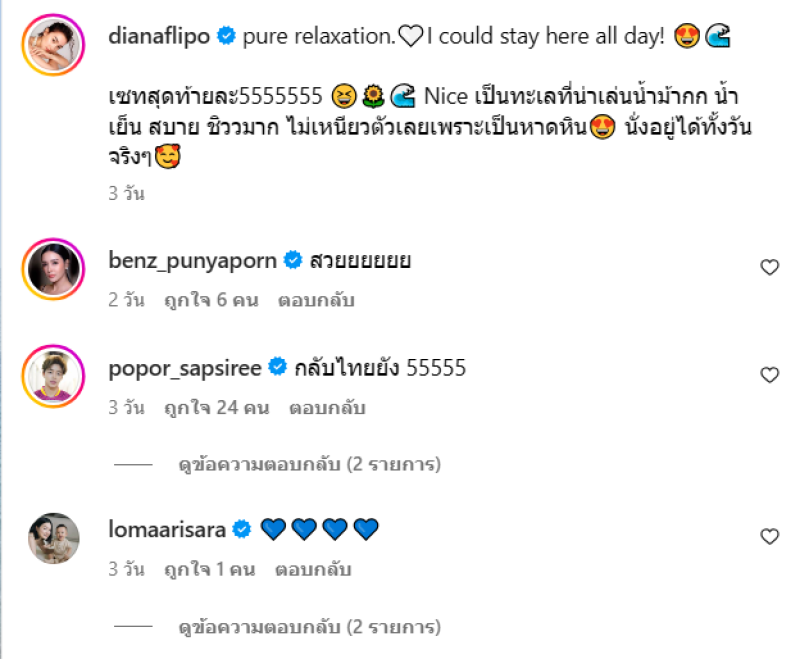Like lomaarisara's hearts comment

[769, 537]
